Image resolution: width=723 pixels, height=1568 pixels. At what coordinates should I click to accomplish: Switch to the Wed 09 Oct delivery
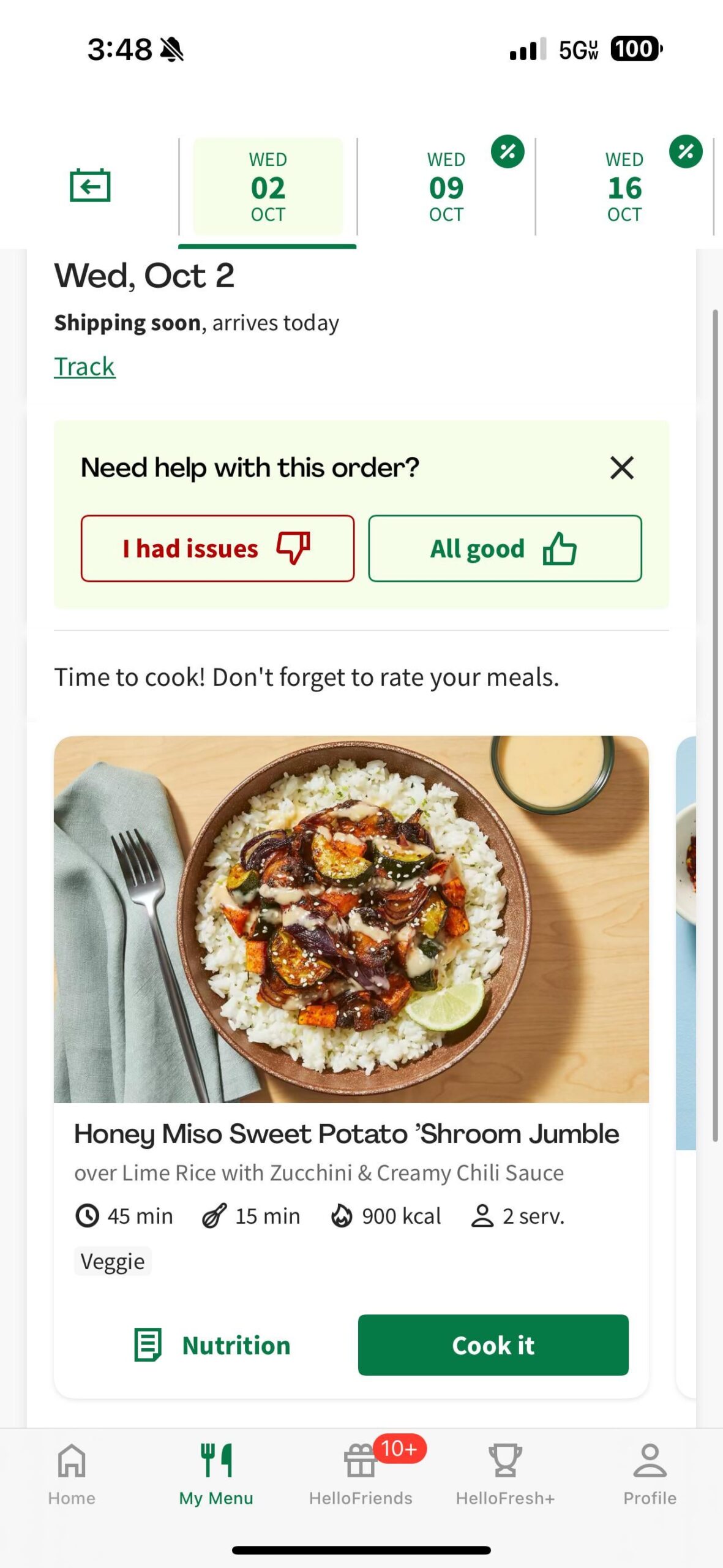tap(446, 186)
